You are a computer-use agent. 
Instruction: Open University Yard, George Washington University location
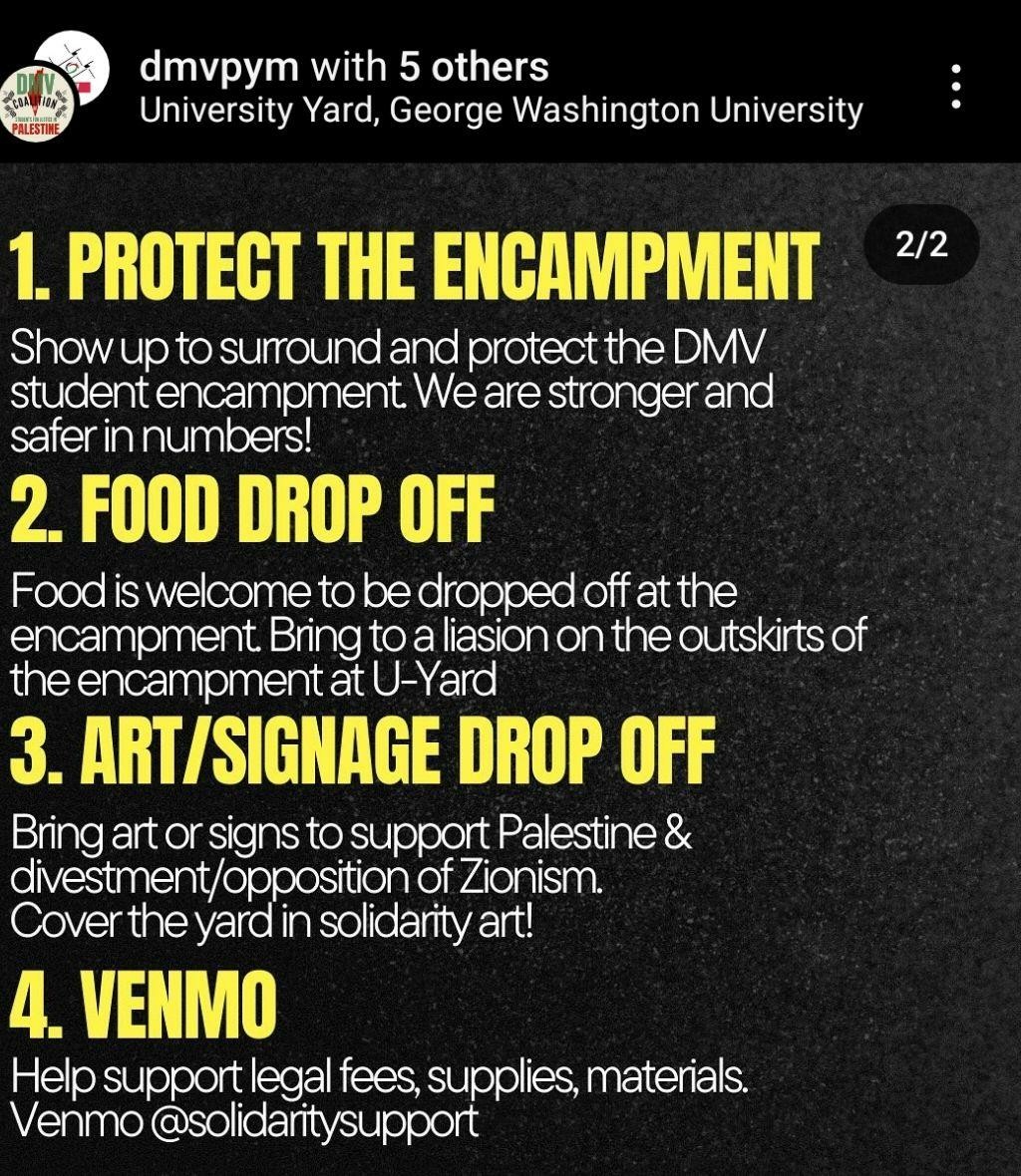(x=501, y=110)
